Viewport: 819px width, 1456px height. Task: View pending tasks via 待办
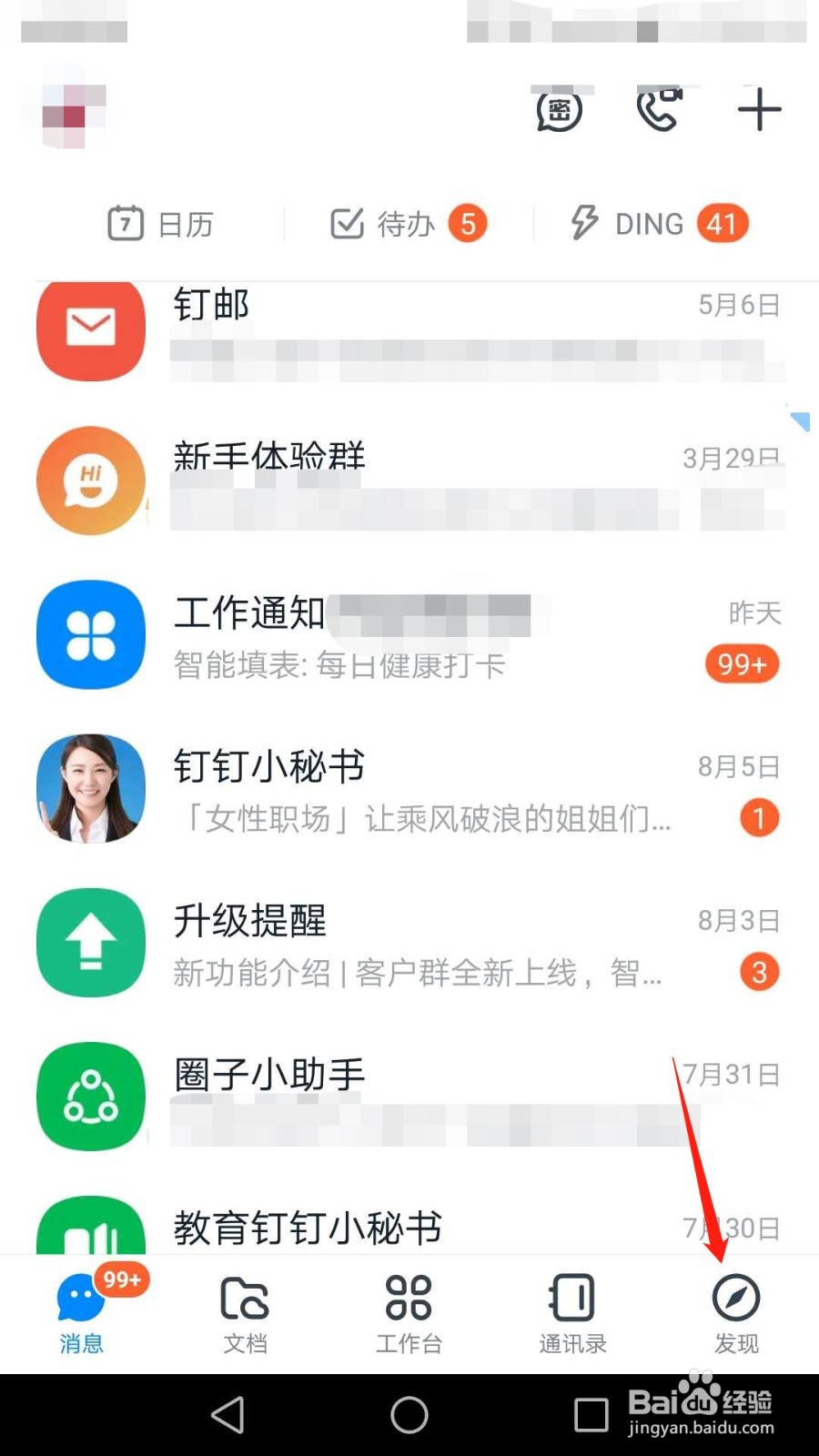click(x=387, y=223)
